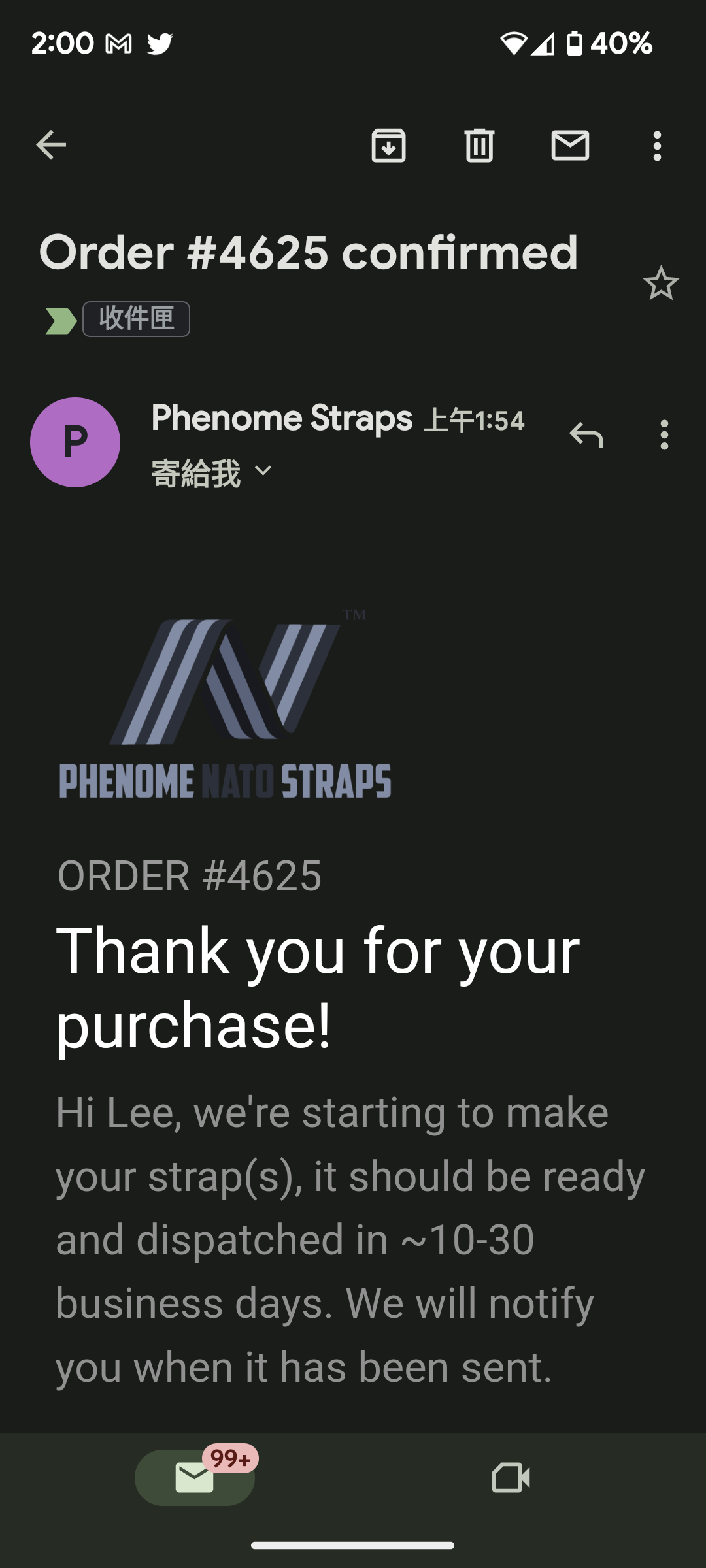Archive this order confirmation email

point(388,145)
